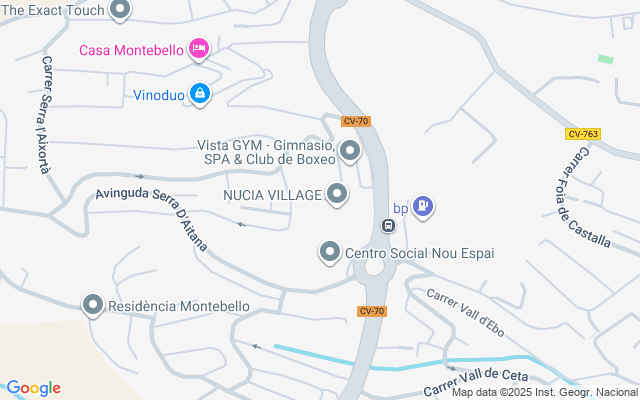Open the Google logo link
This screenshot has width=640, height=400.
(33, 388)
